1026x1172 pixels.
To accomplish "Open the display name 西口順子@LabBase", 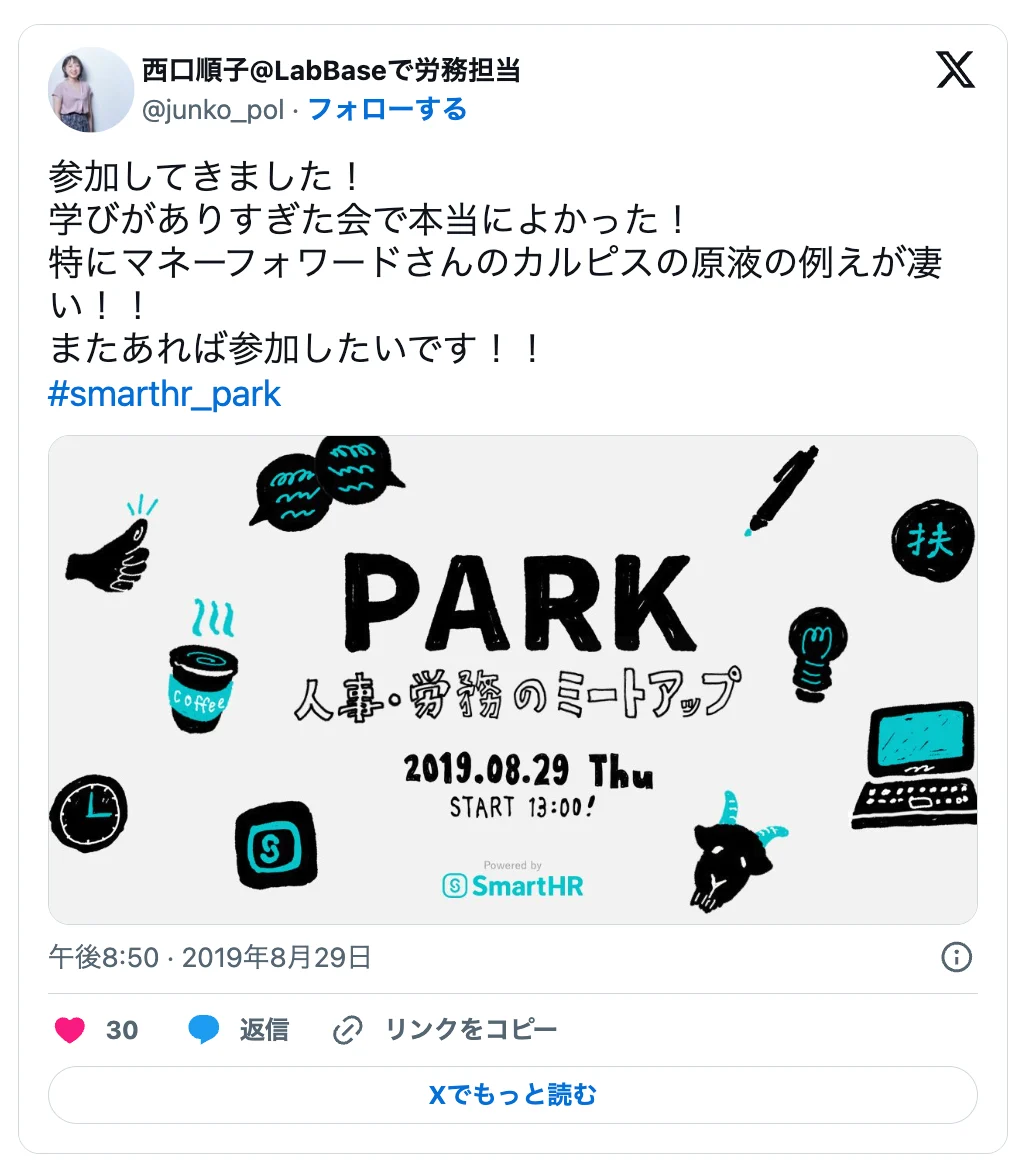I will click(331, 70).
